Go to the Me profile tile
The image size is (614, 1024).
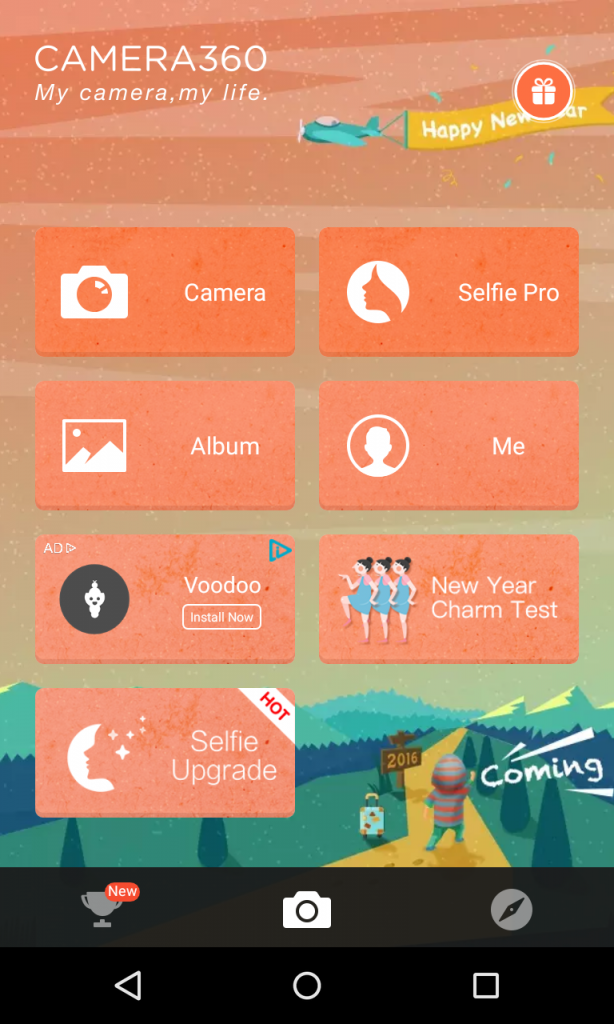pos(449,445)
